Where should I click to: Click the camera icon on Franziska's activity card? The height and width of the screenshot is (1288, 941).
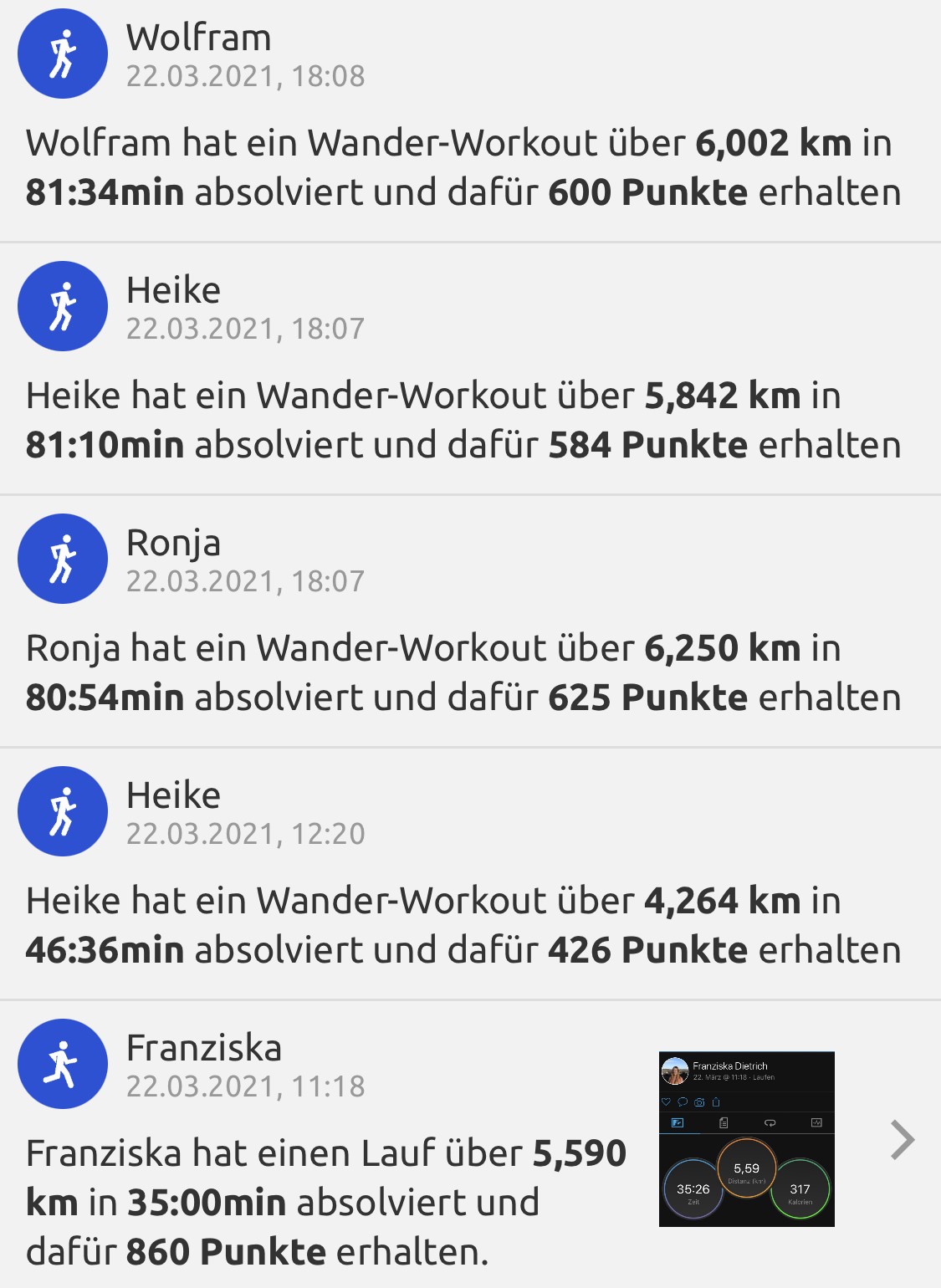pos(699,1103)
